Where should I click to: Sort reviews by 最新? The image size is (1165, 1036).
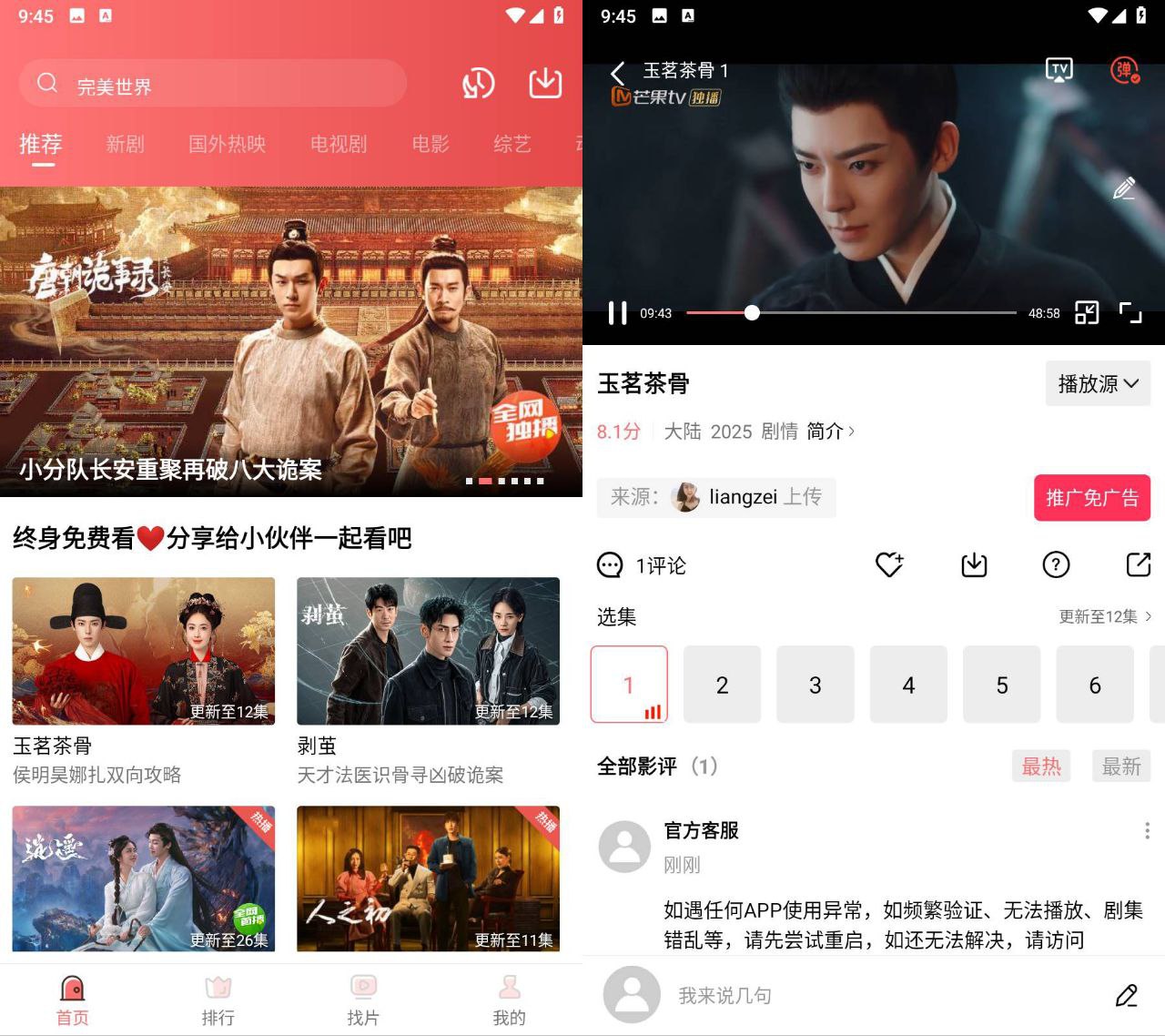coord(1121,767)
